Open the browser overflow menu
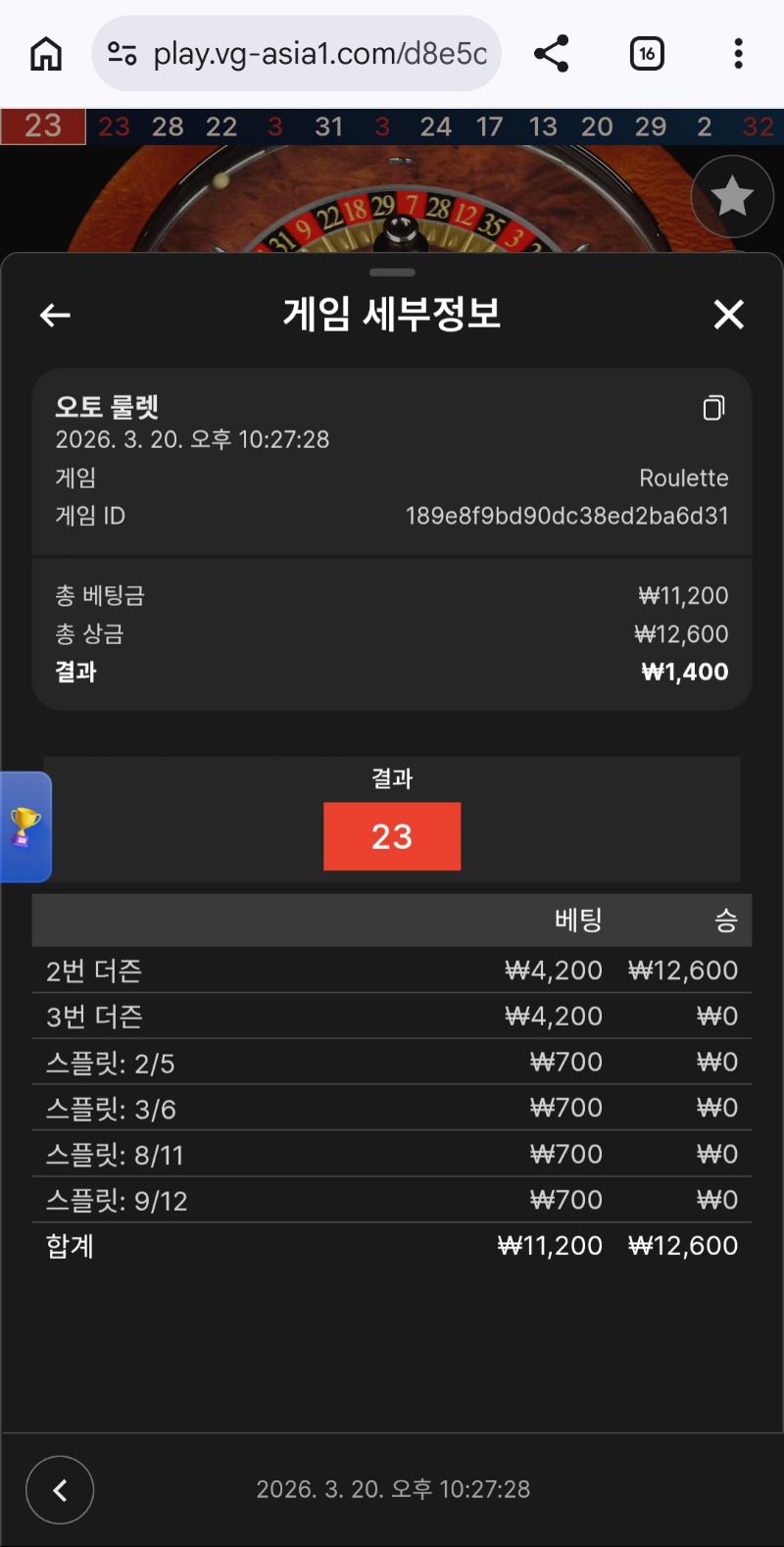This screenshot has height=1547, width=784. pyautogui.click(x=738, y=54)
